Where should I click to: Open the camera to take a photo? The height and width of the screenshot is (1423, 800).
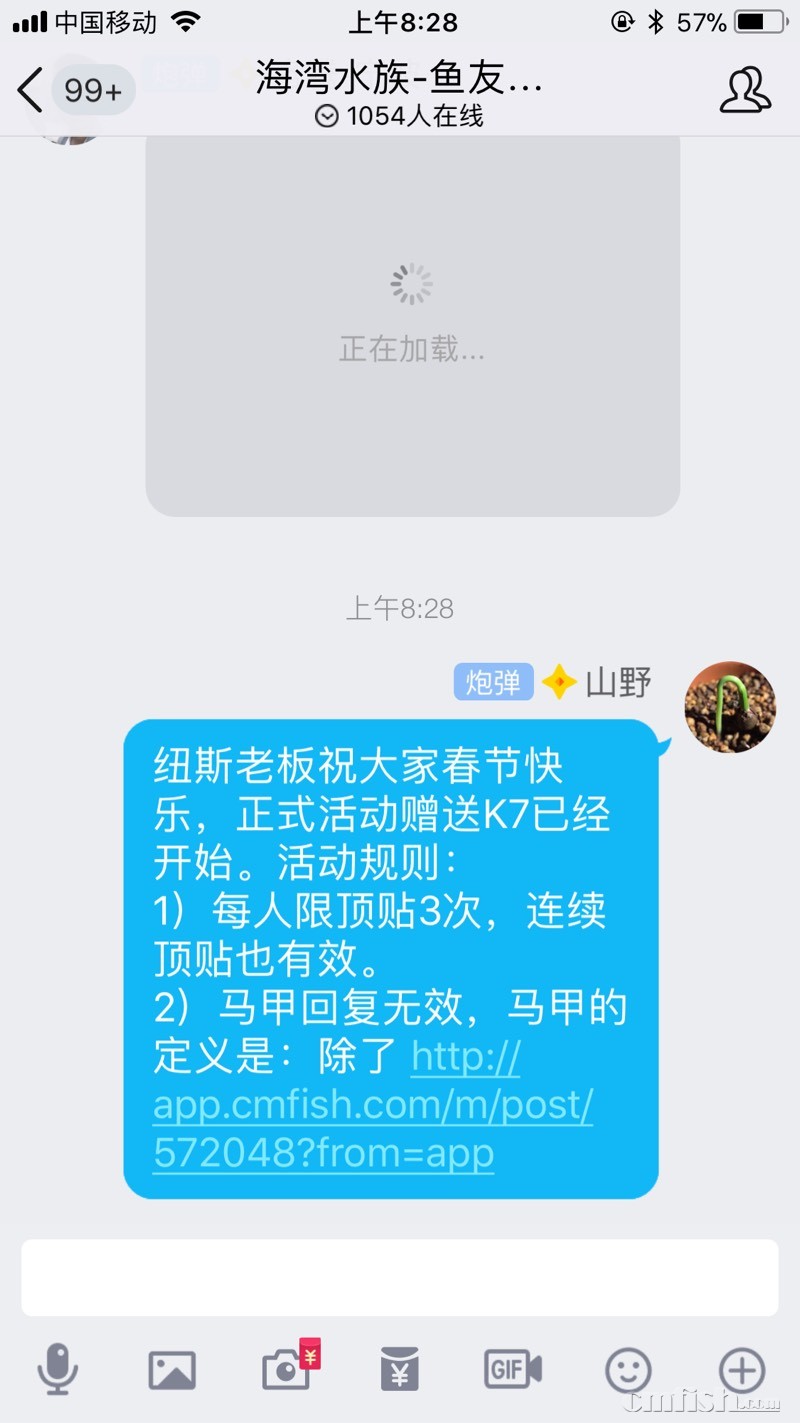[287, 1369]
